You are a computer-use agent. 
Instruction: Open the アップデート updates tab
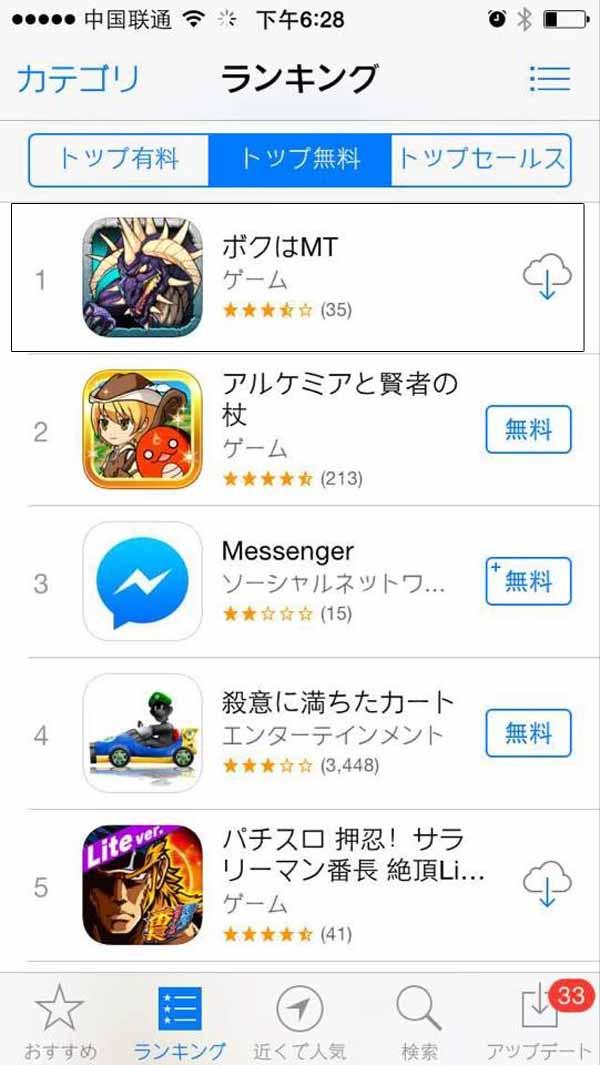539,1020
